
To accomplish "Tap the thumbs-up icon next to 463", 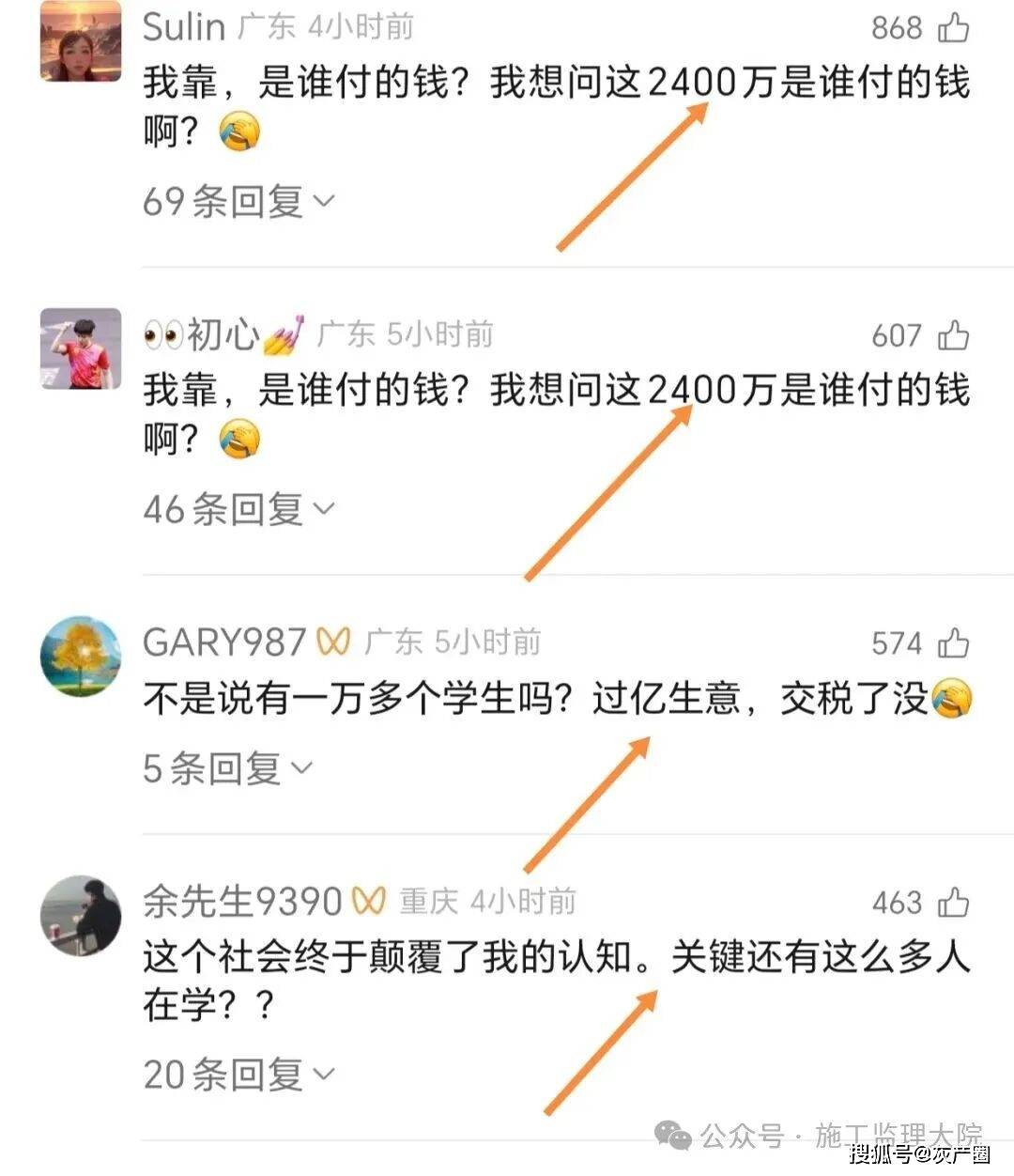I will click(956, 902).
